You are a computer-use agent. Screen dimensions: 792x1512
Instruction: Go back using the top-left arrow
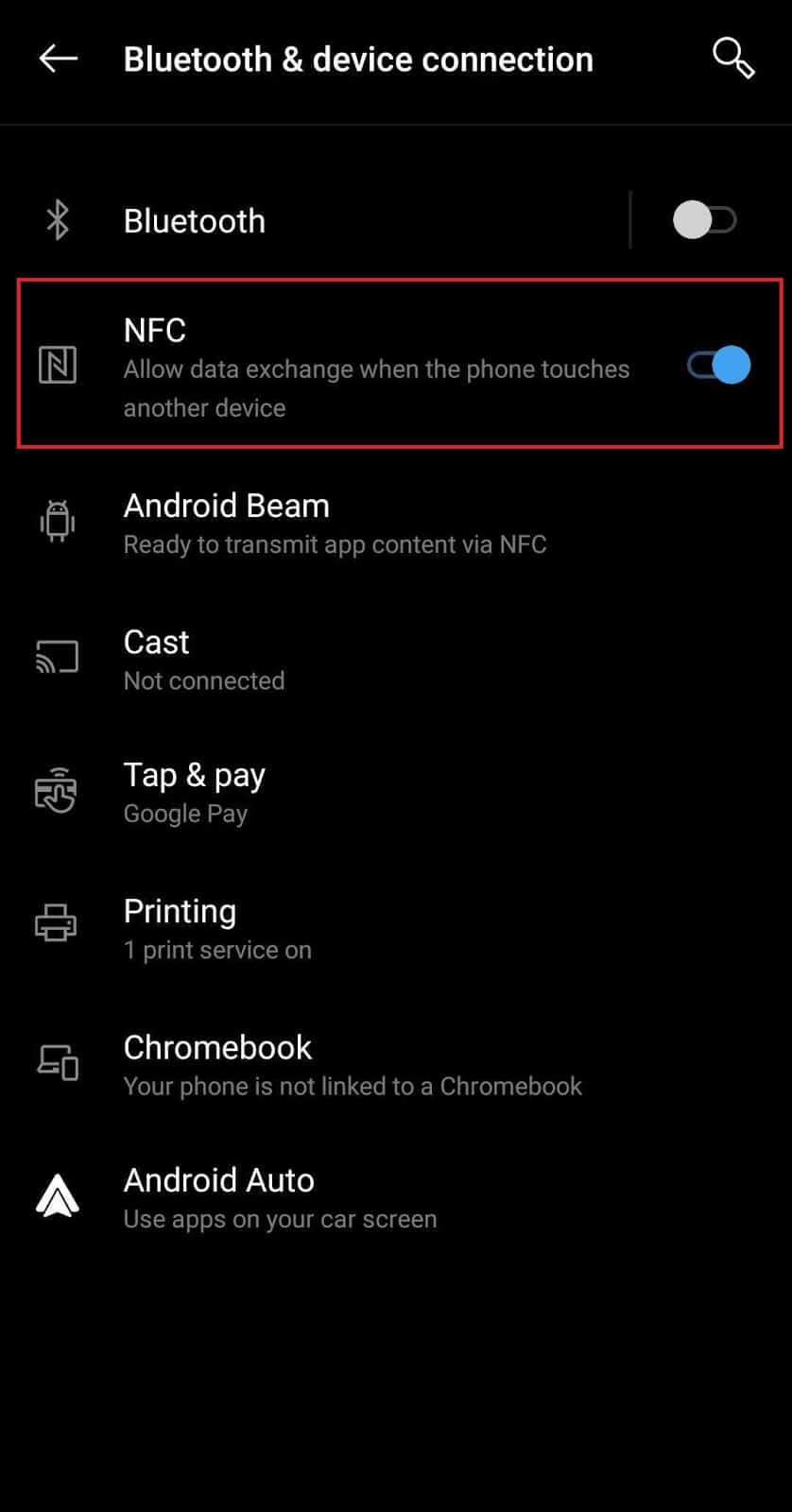click(x=58, y=59)
